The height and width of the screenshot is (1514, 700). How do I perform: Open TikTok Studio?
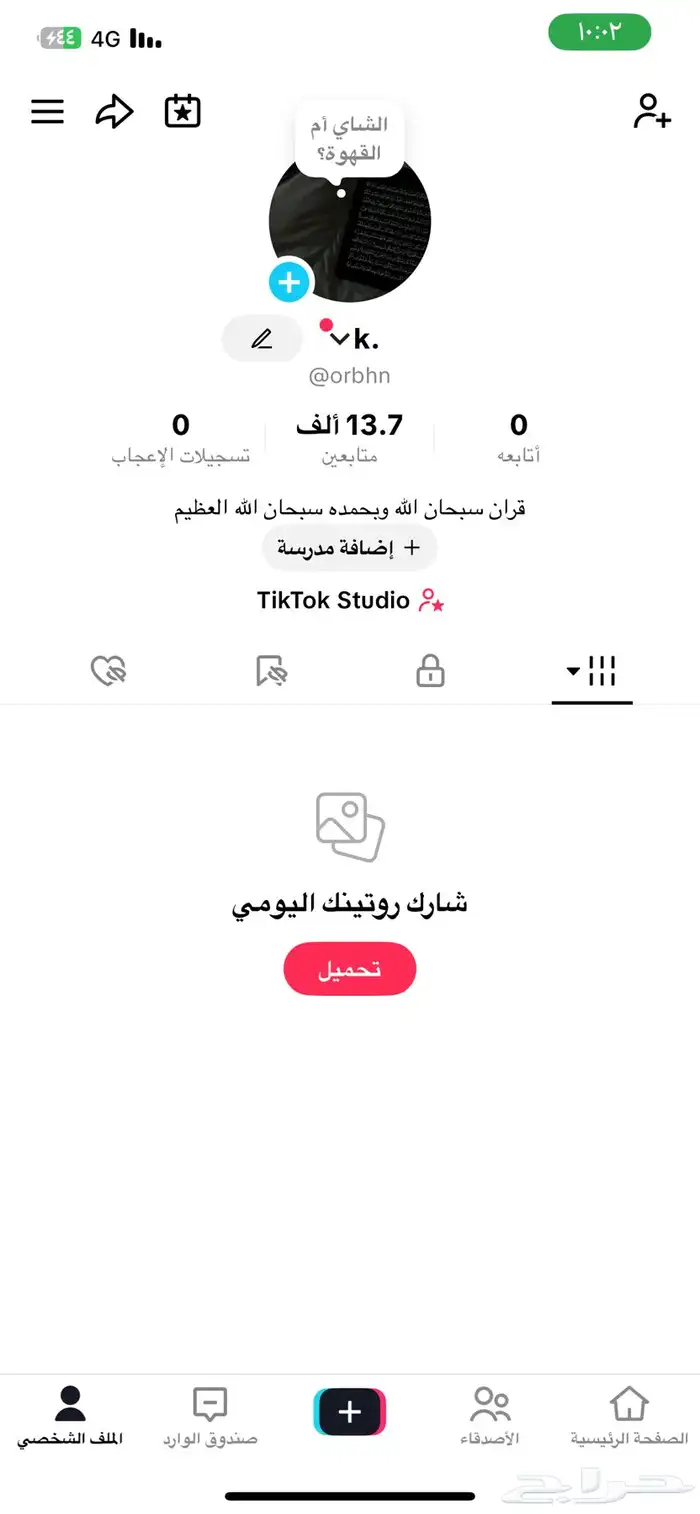click(x=349, y=600)
